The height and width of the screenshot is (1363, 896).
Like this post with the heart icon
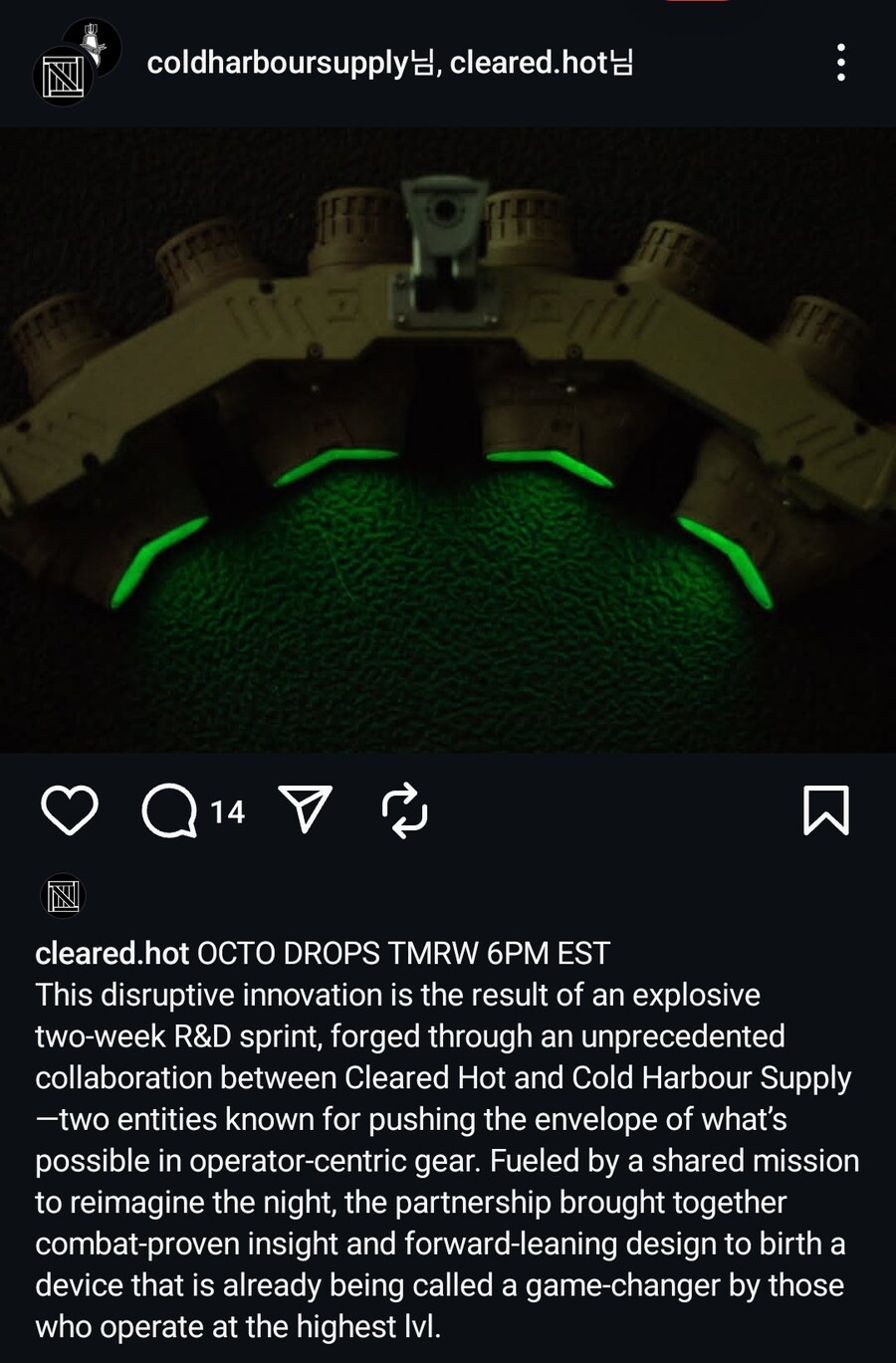(x=70, y=809)
